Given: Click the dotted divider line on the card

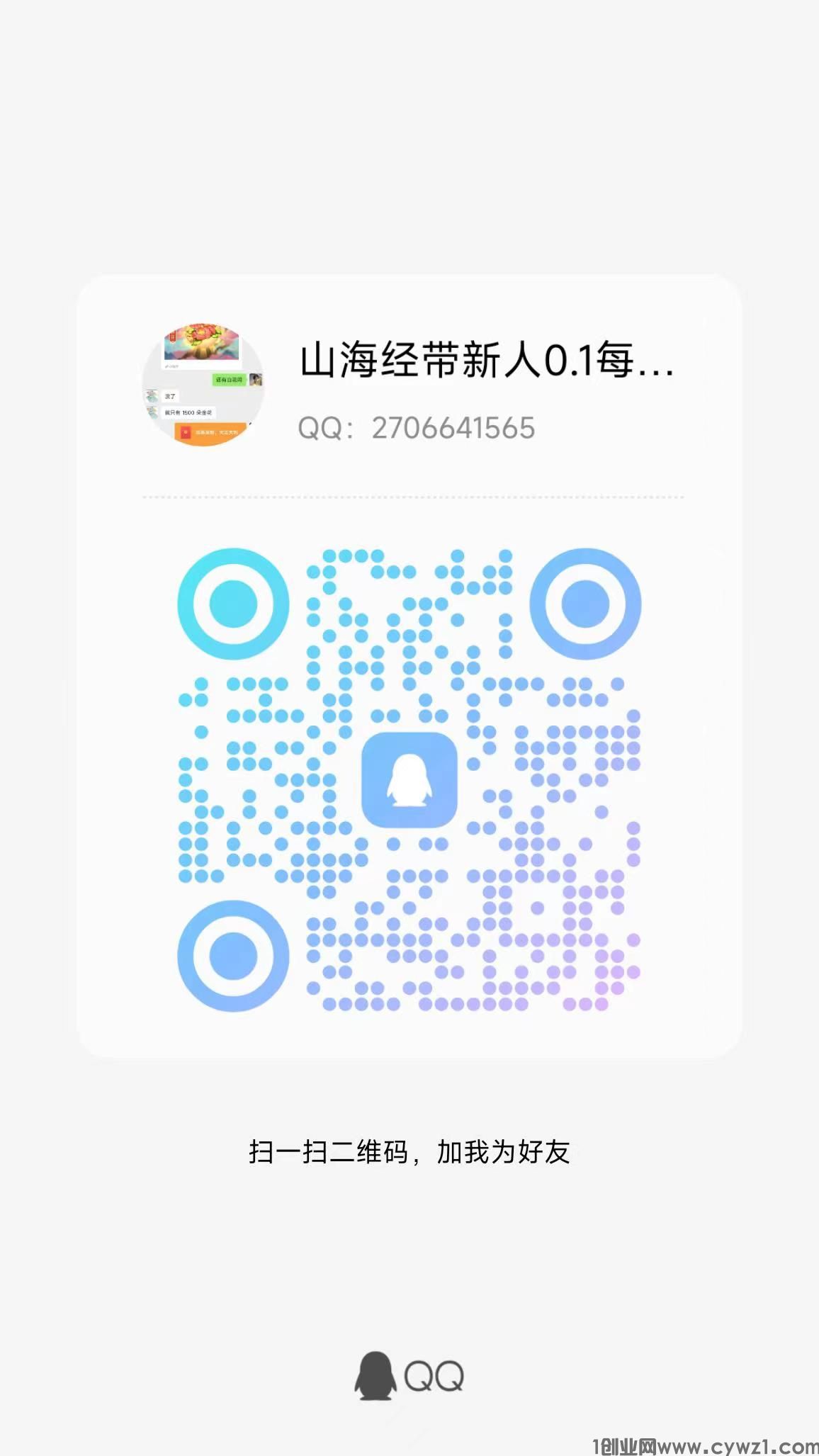Looking at the screenshot, I should 409,498.
